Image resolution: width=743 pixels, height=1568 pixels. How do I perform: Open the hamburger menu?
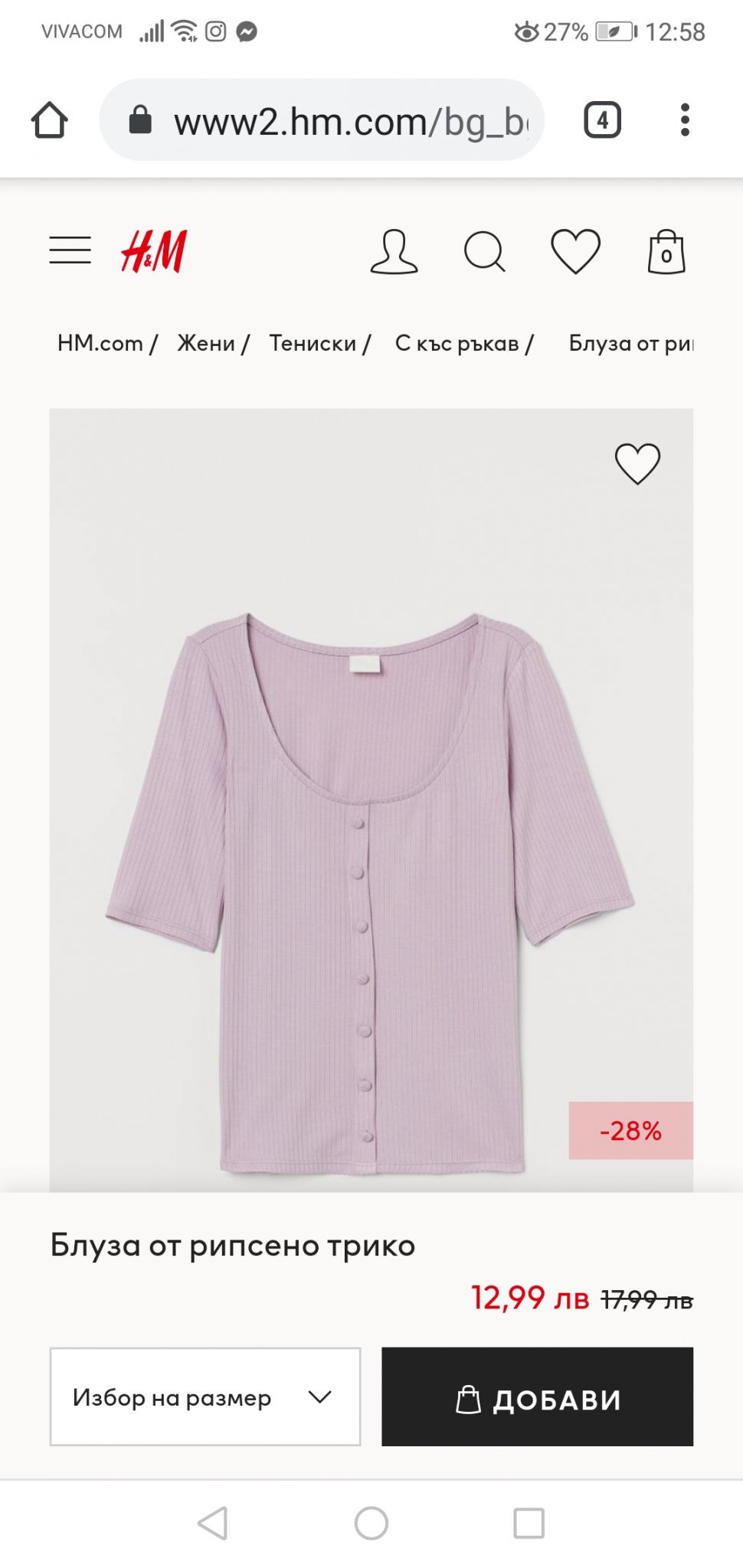pos(70,250)
